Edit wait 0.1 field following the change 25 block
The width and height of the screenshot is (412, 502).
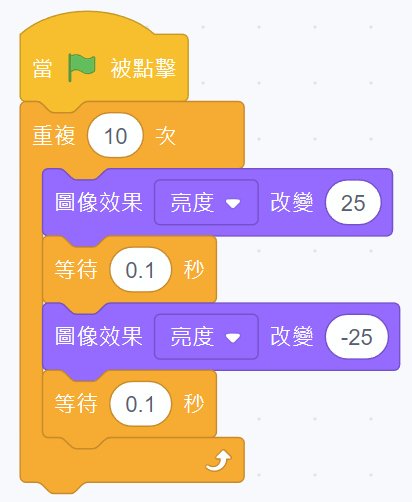140,270
